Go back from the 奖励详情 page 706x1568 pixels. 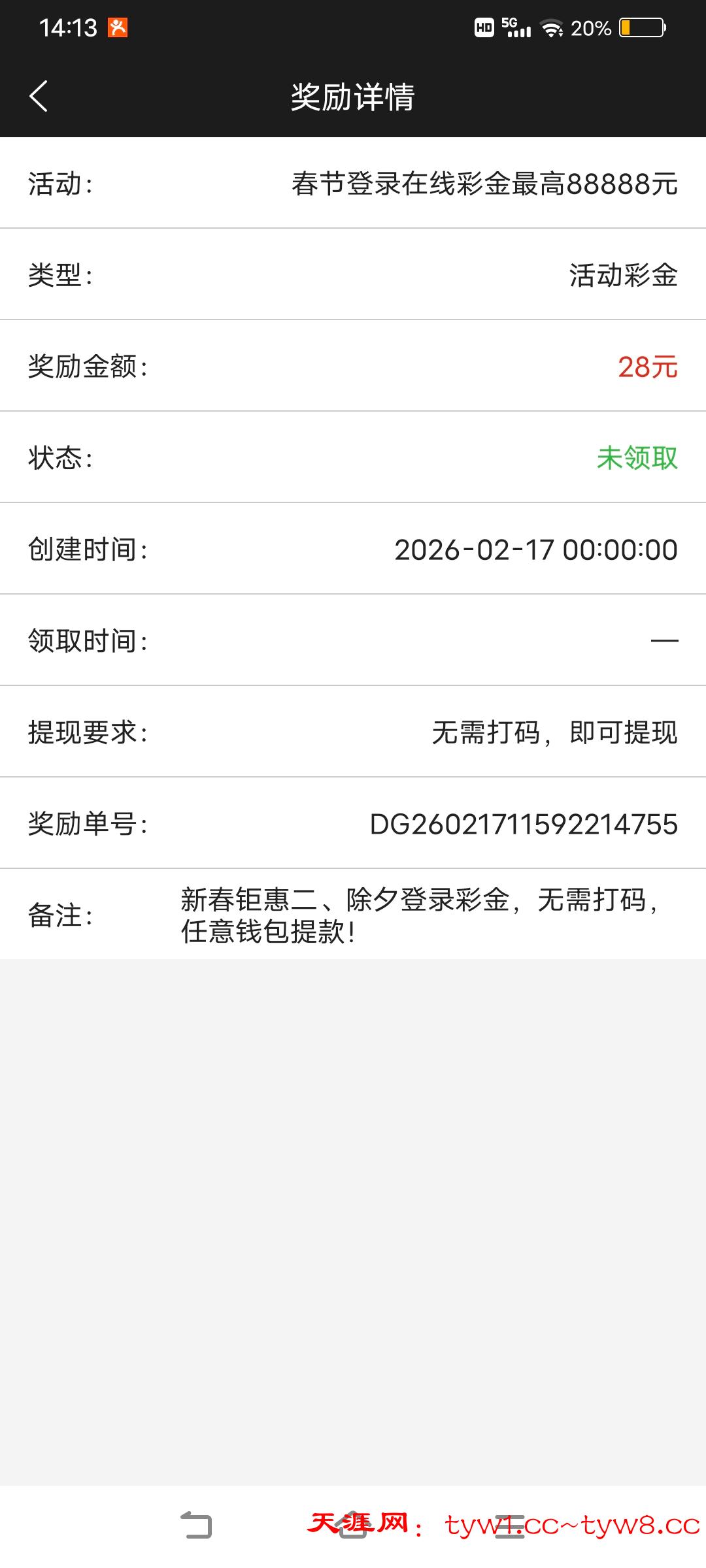tap(39, 97)
